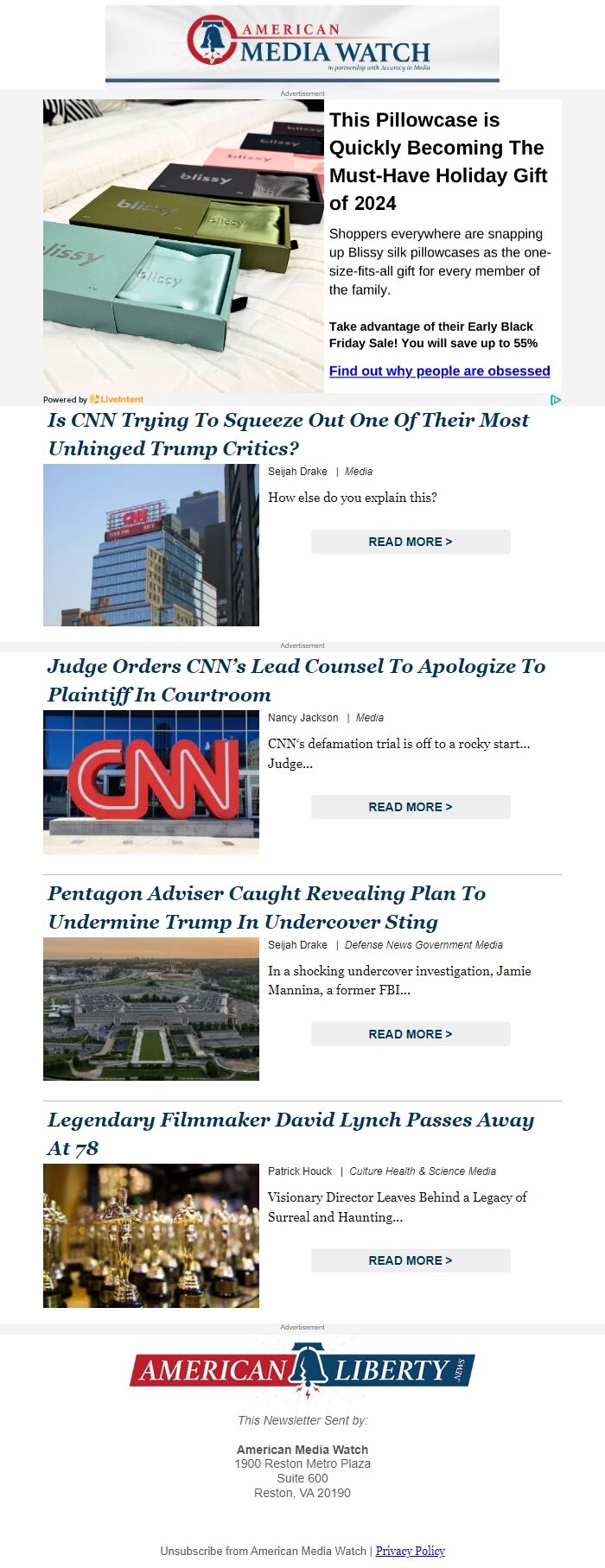Unsubscribe from American Media Watch

[263, 1551]
